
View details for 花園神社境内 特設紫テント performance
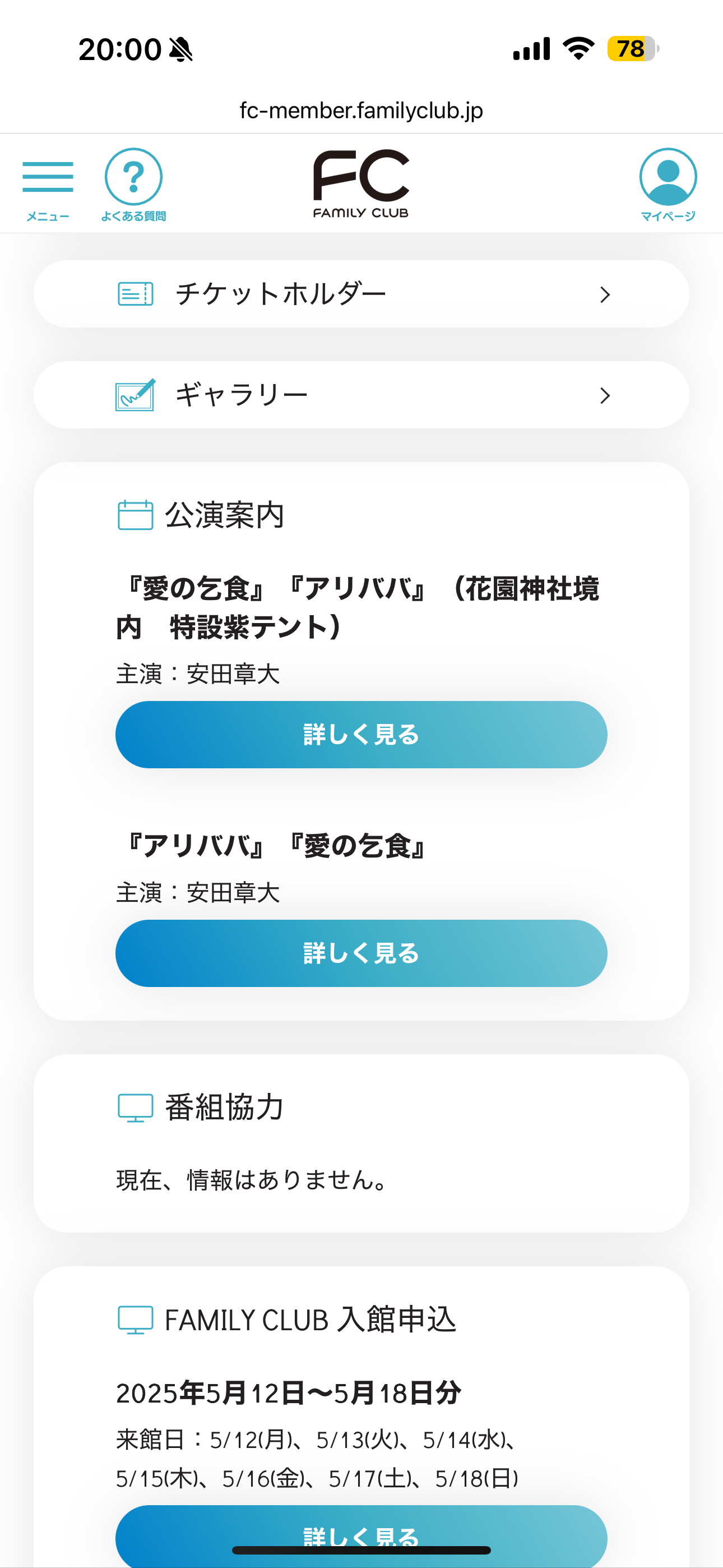(361, 735)
